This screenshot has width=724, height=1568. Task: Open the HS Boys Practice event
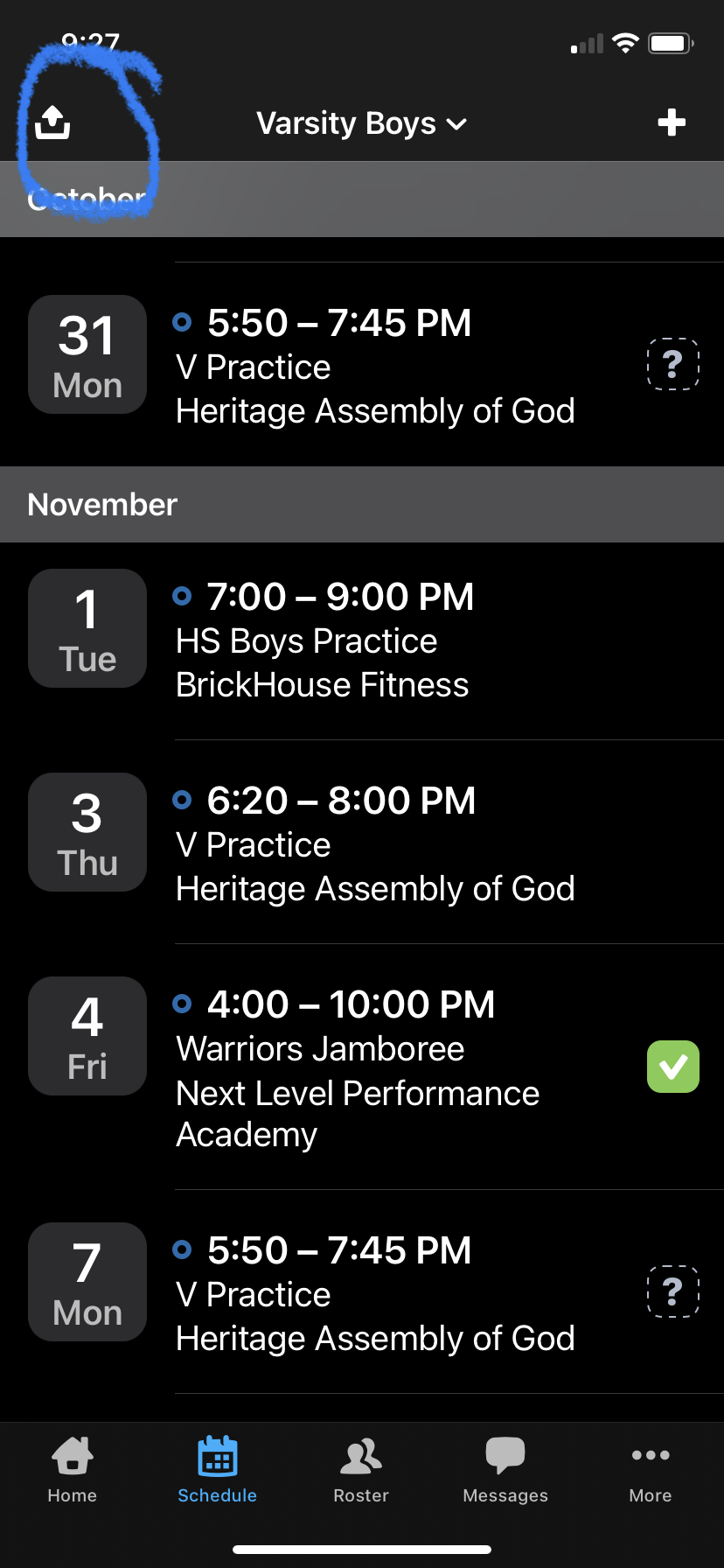(x=362, y=640)
